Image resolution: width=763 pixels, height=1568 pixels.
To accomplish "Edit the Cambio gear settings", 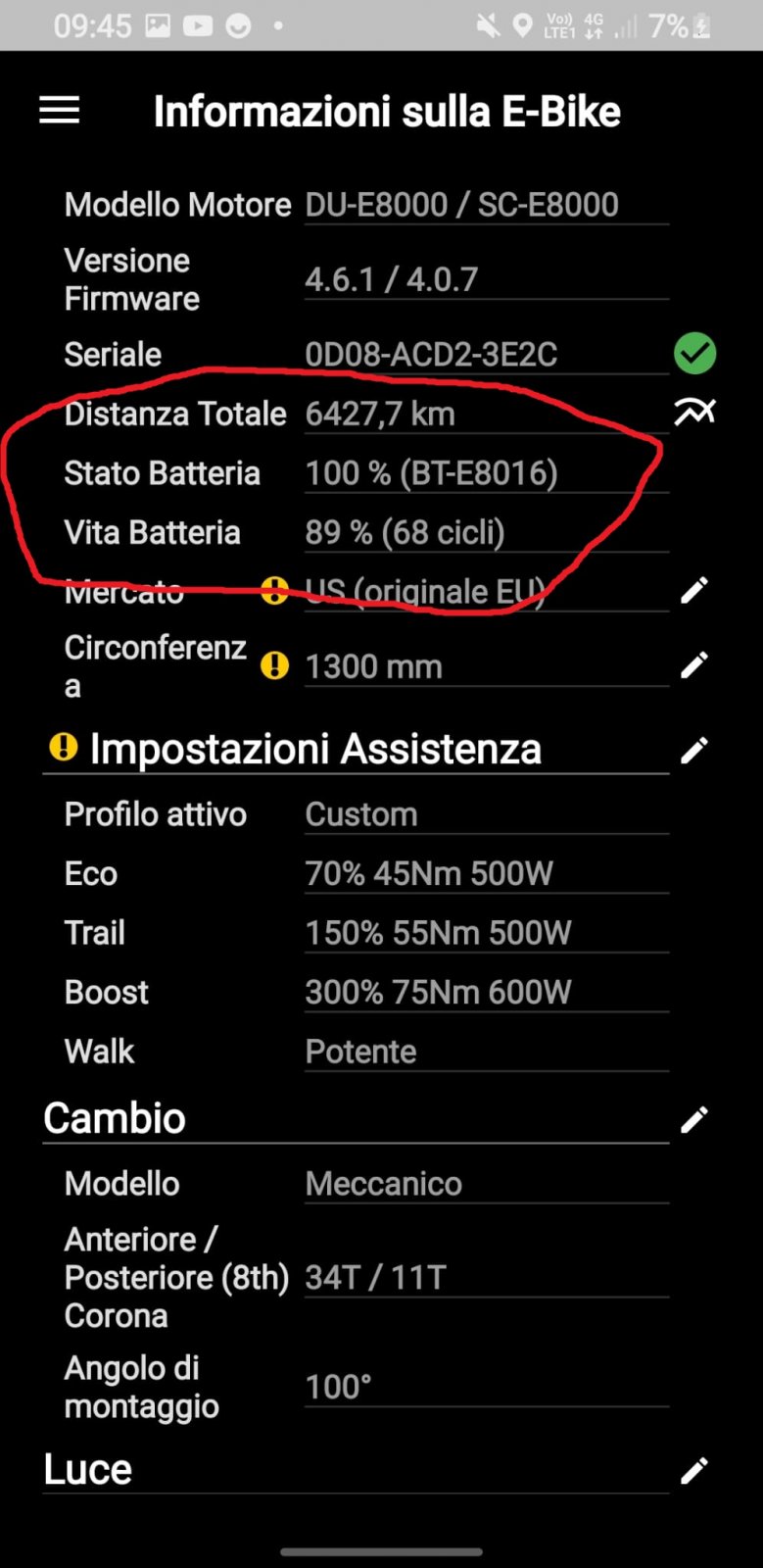I will point(693,1119).
